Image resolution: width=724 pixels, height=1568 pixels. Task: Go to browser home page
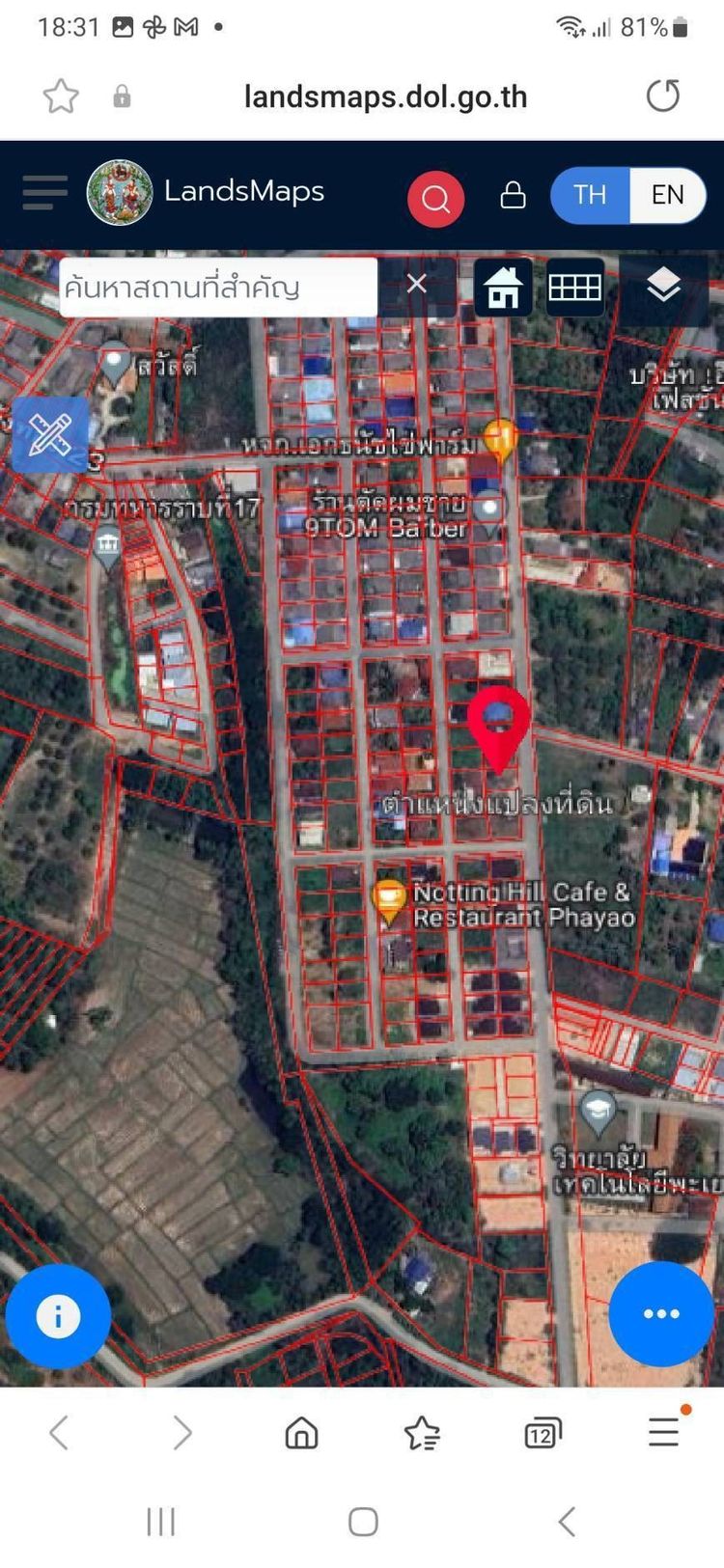pos(301,1433)
